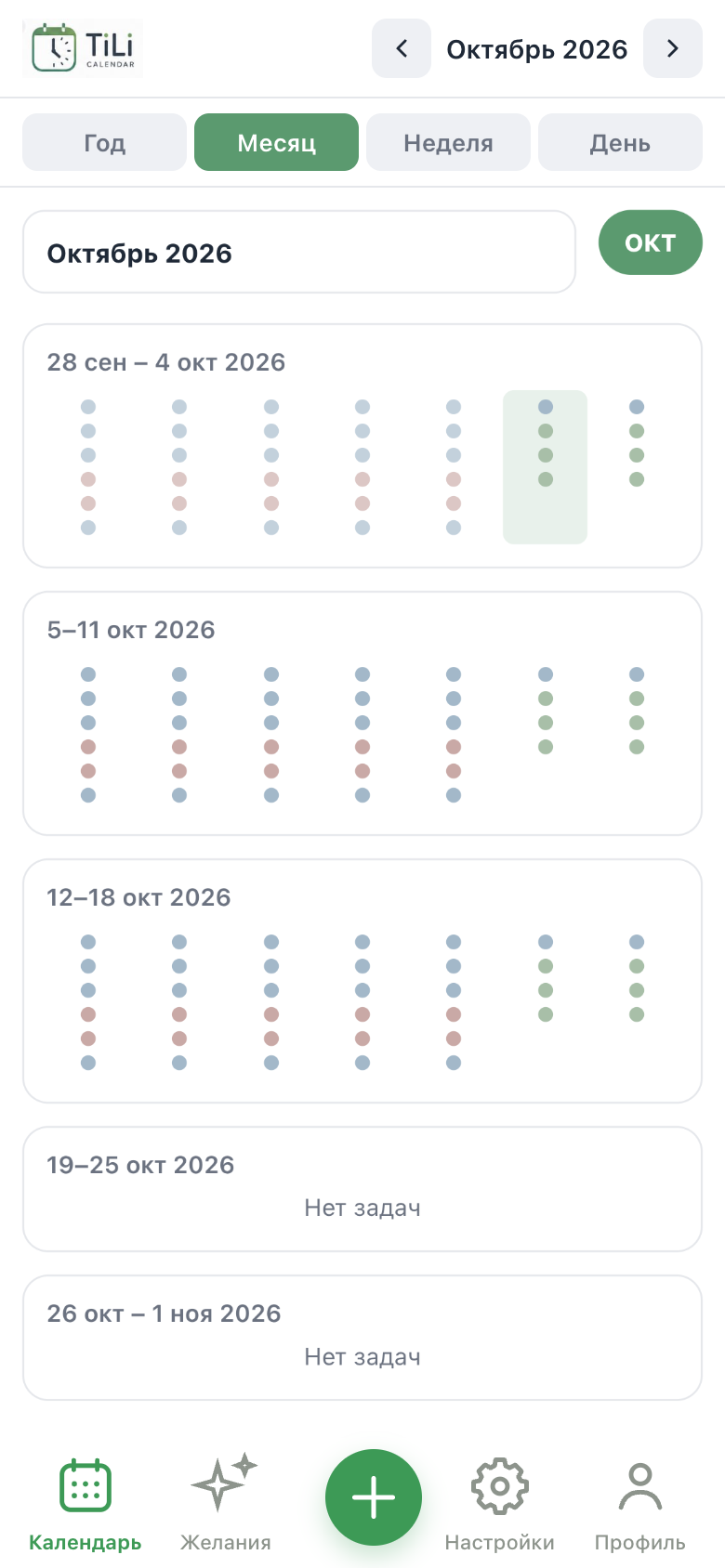Open the 26 окт – 1 ноя week card
The height and width of the screenshot is (1568, 725).
pyautogui.click(x=362, y=1338)
